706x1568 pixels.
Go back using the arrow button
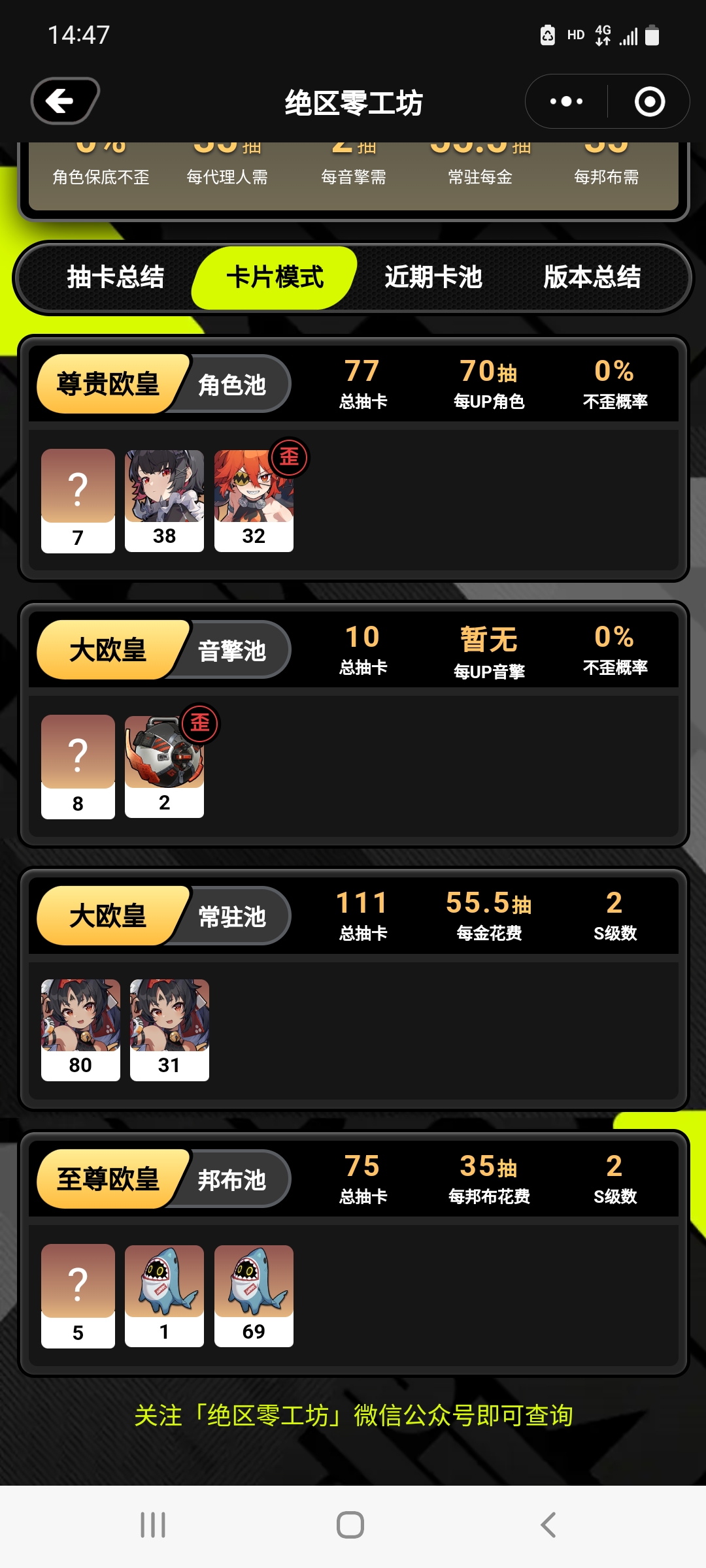(64, 101)
